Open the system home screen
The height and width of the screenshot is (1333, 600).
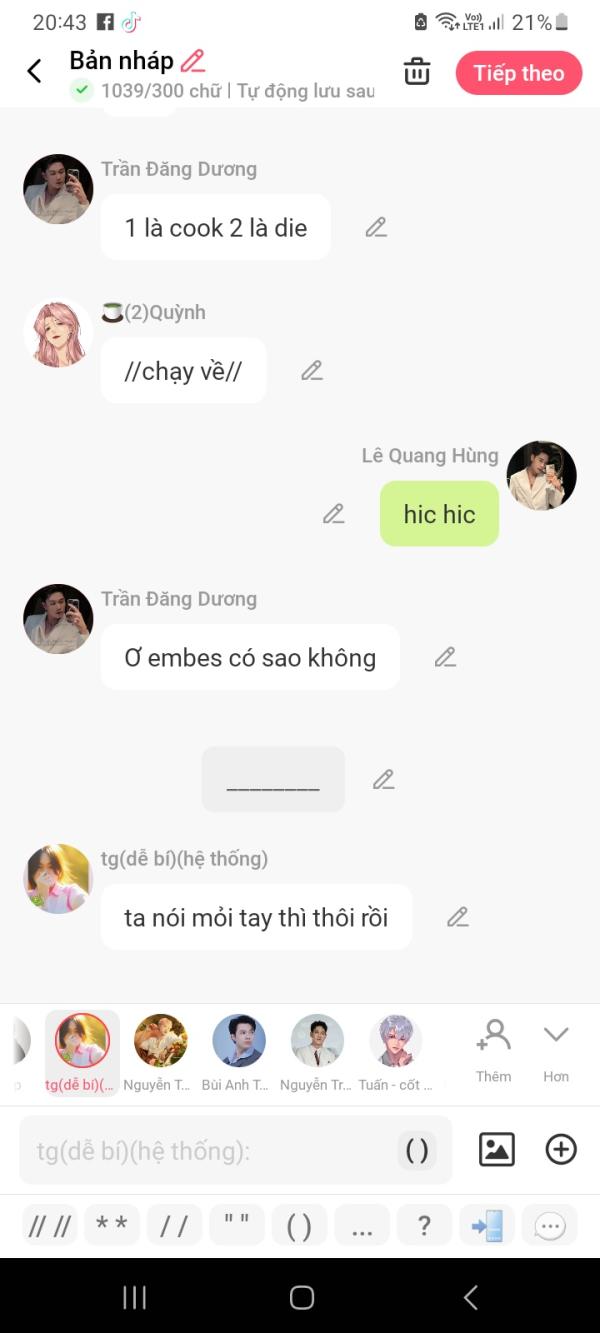301,1297
